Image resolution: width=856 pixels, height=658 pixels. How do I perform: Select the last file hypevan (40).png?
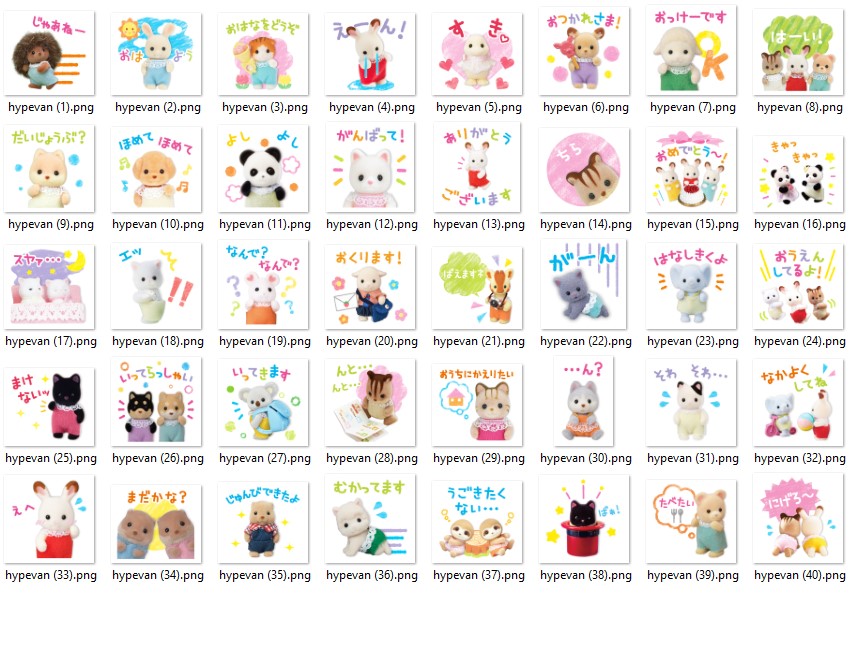(x=798, y=520)
